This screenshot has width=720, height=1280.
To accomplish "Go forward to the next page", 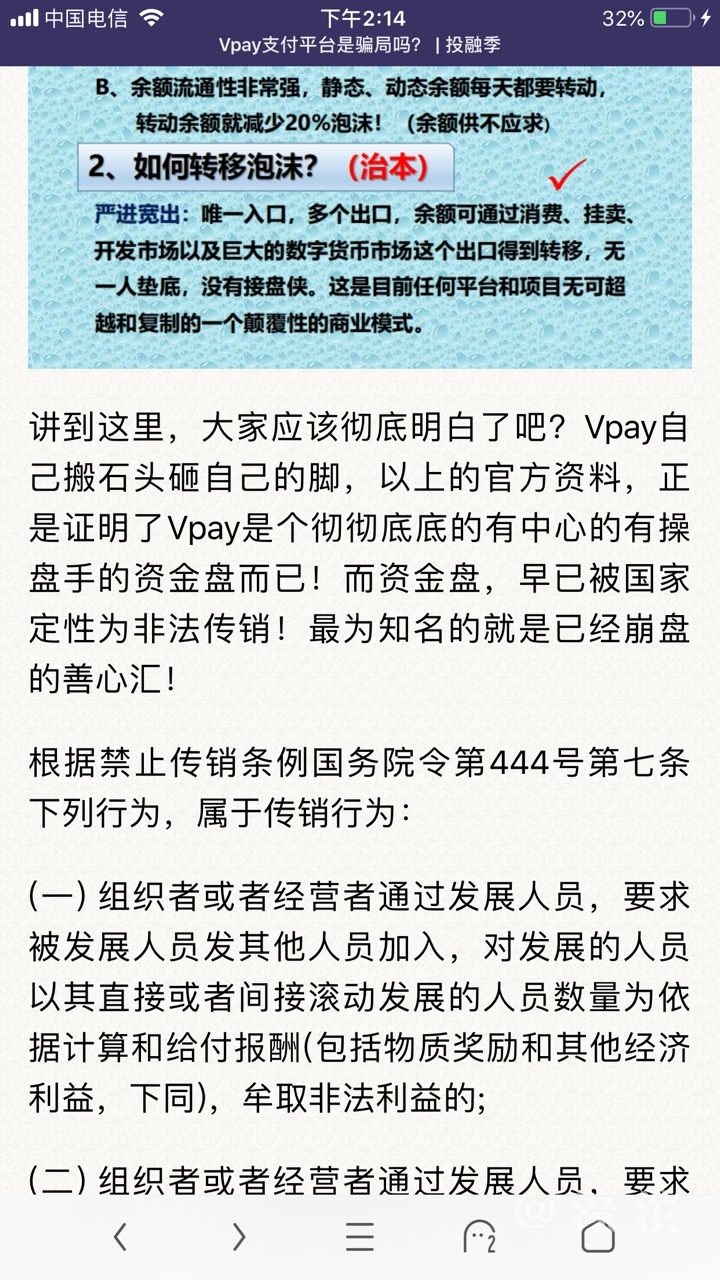I will (239, 1237).
